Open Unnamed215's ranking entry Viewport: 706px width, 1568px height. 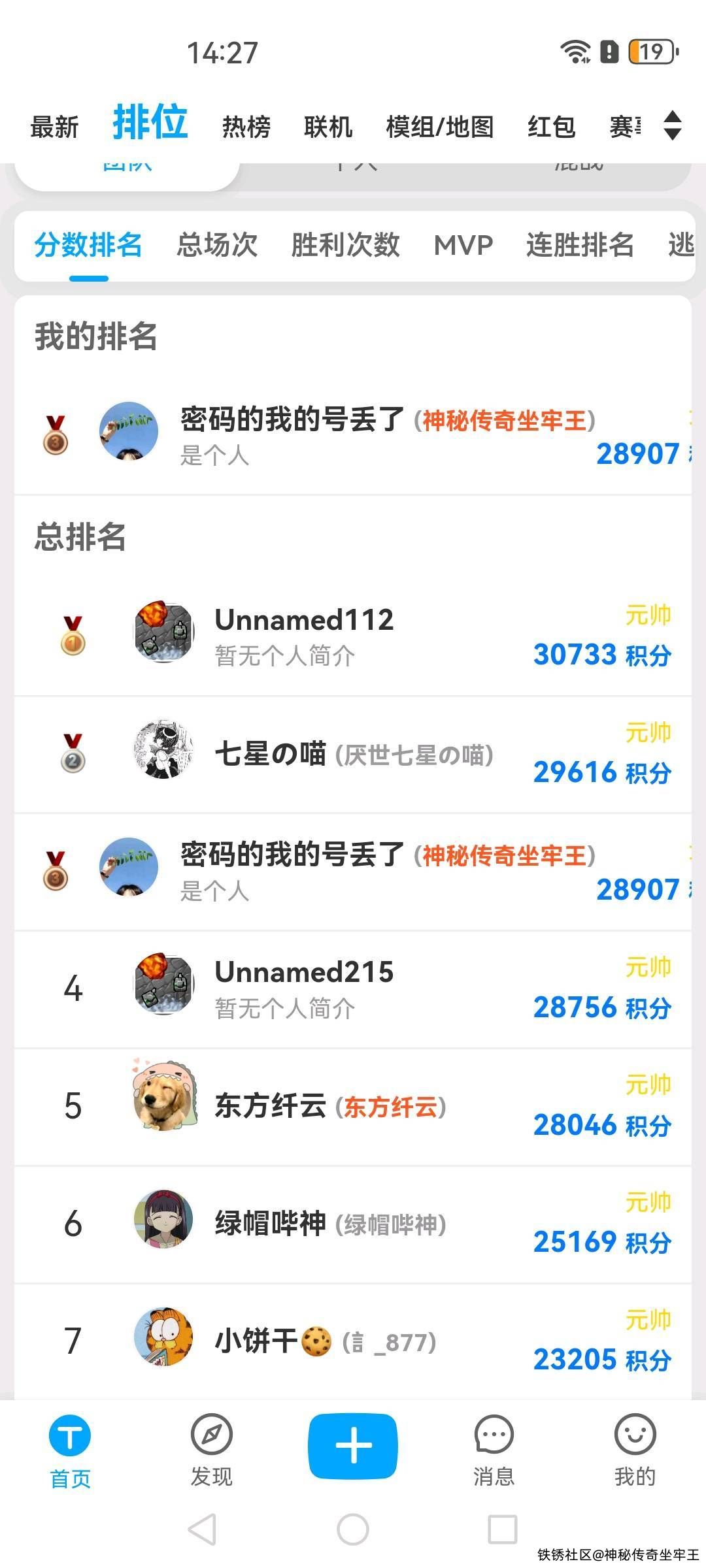pyautogui.click(x=353, y=989)
